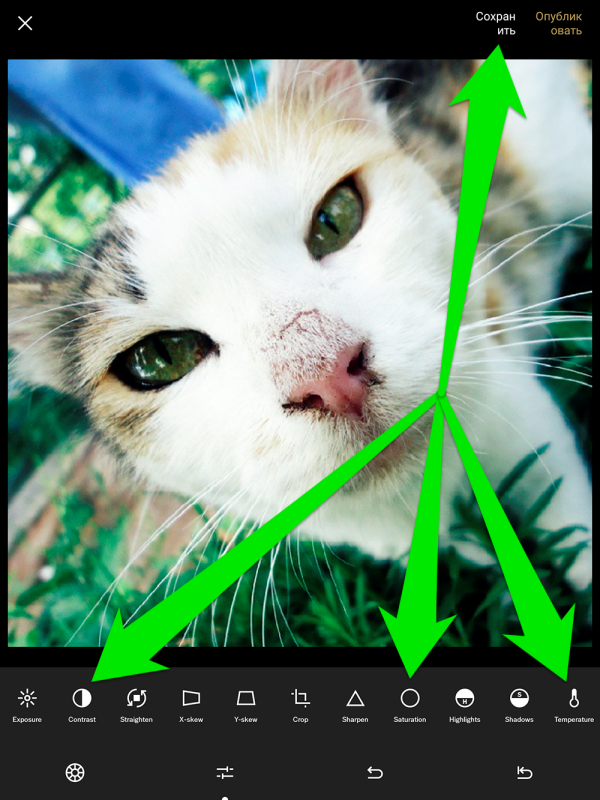Open the Shadows adjustment

click(519, 704)
